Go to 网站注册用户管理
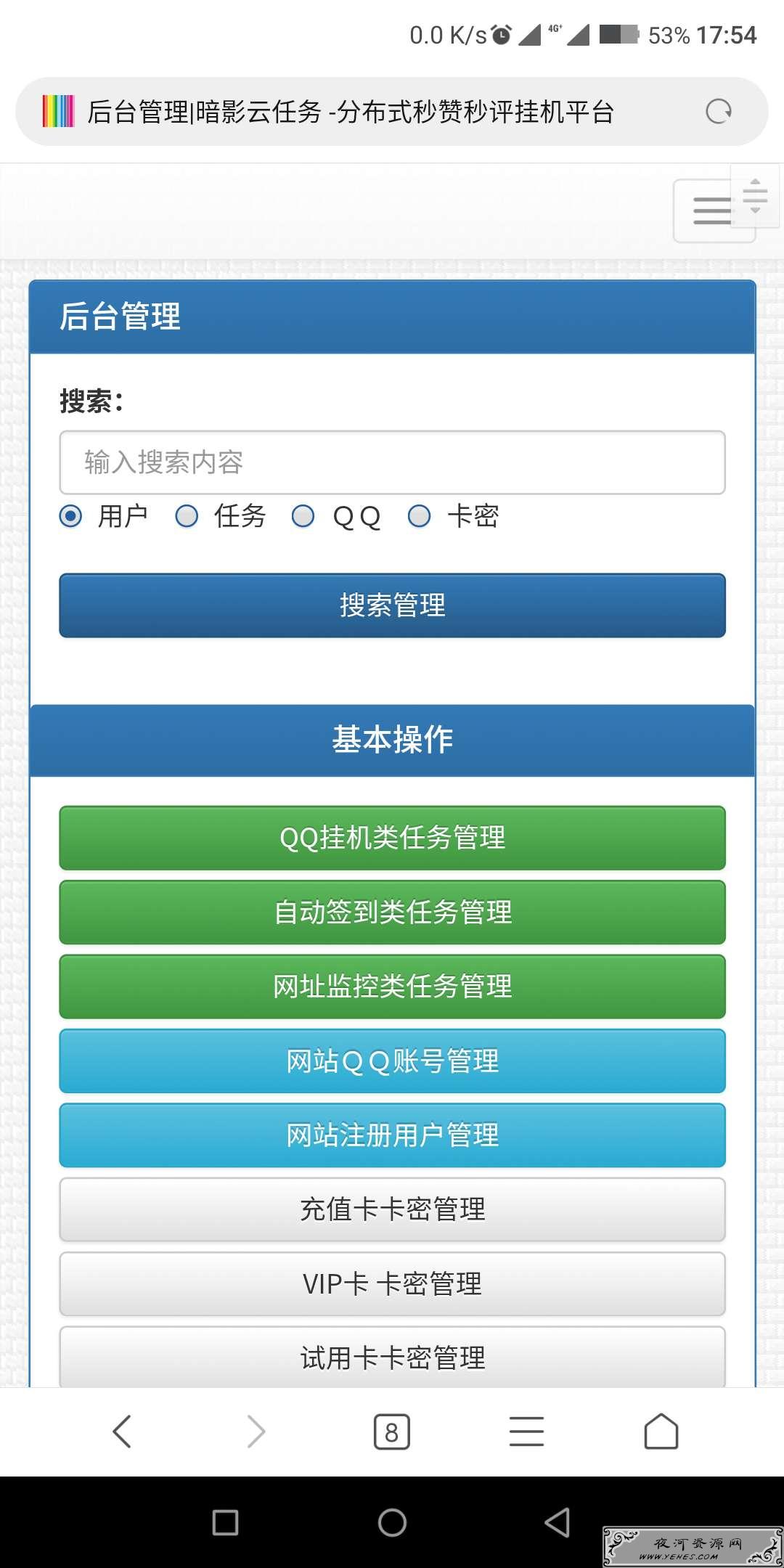This screenshot has height=1568, width=784. 392,1135
